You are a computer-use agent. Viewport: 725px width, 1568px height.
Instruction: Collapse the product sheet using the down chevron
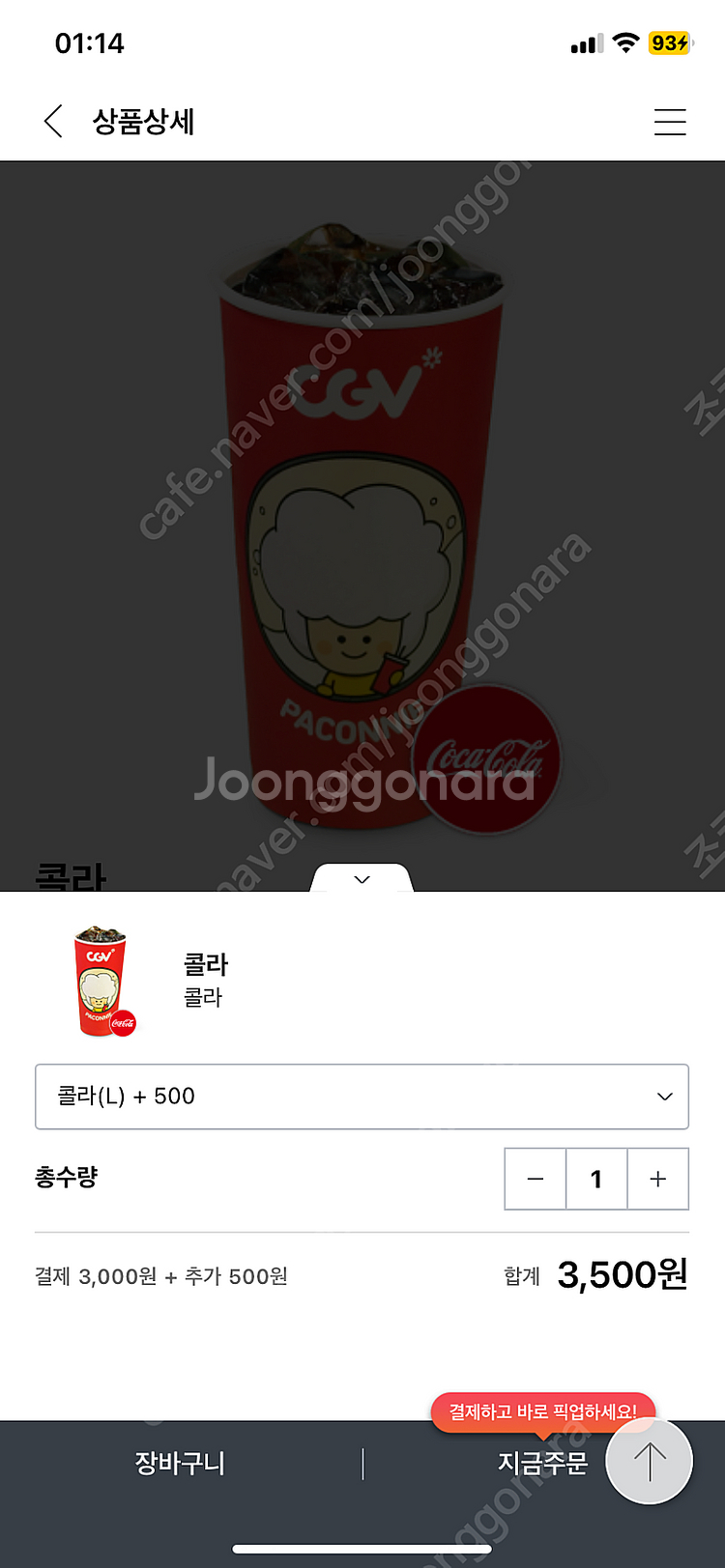coord(362,879)
